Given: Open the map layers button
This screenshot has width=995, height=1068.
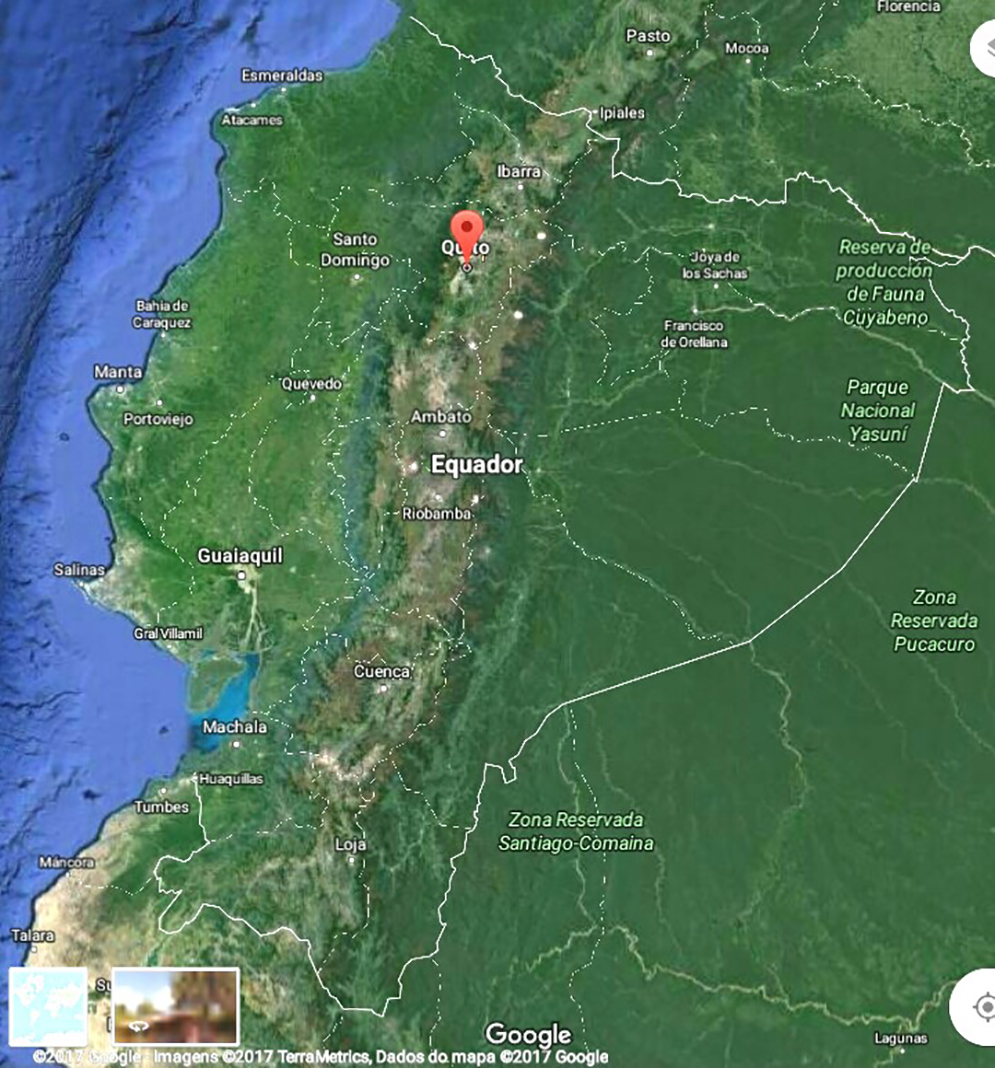Looking at the screenshot, I should (983, 48).
